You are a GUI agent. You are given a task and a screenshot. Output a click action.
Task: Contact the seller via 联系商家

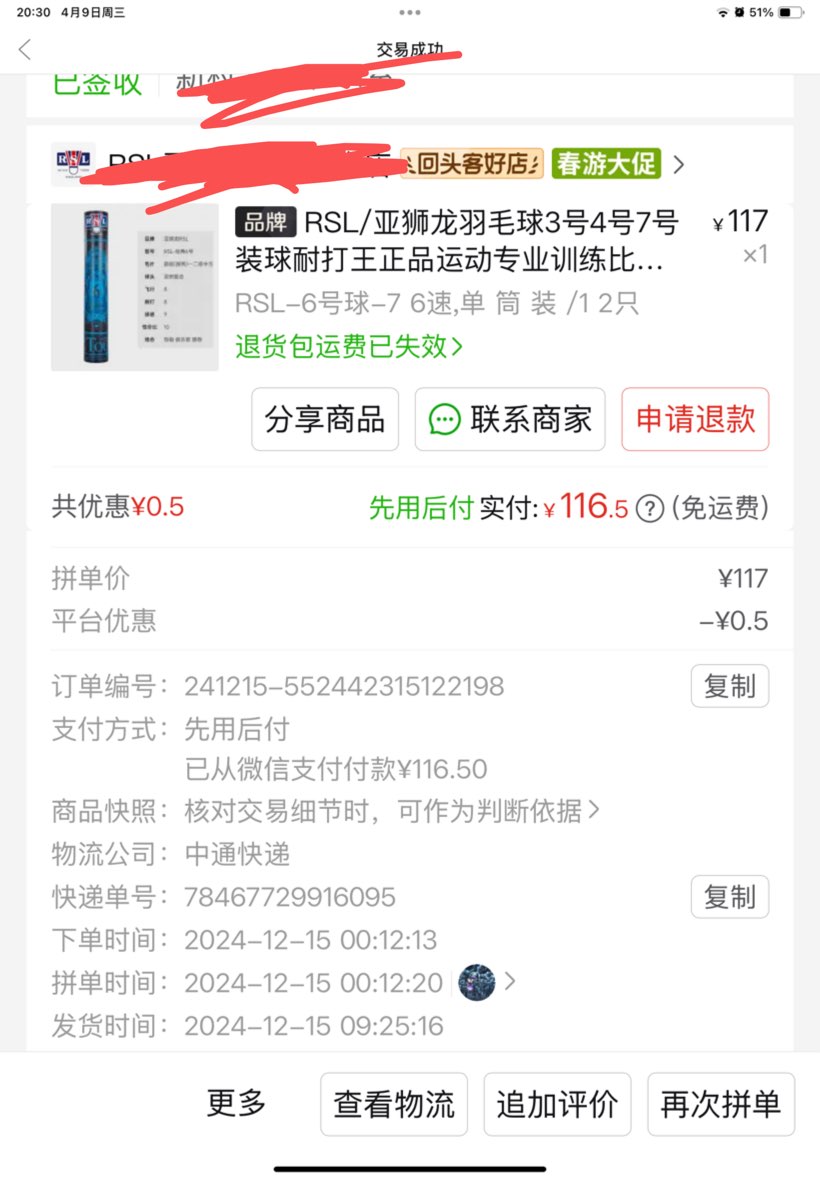point(510,419)
